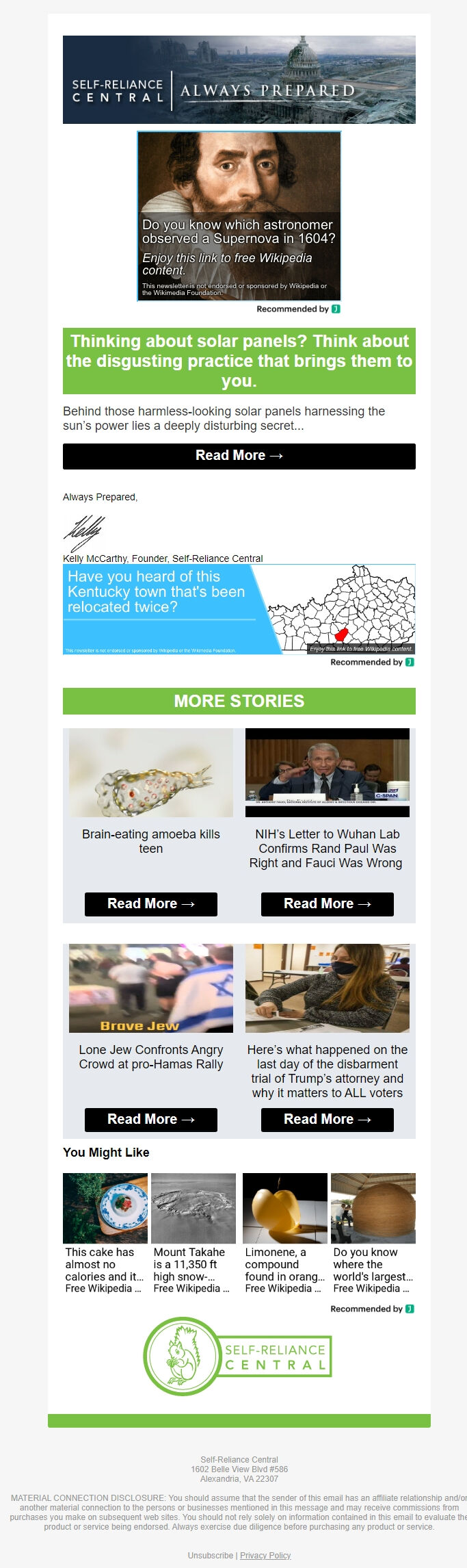The image size is (467, 1568).
Task: Read more about Lone Jew at rally
Action: [150, 1119]
